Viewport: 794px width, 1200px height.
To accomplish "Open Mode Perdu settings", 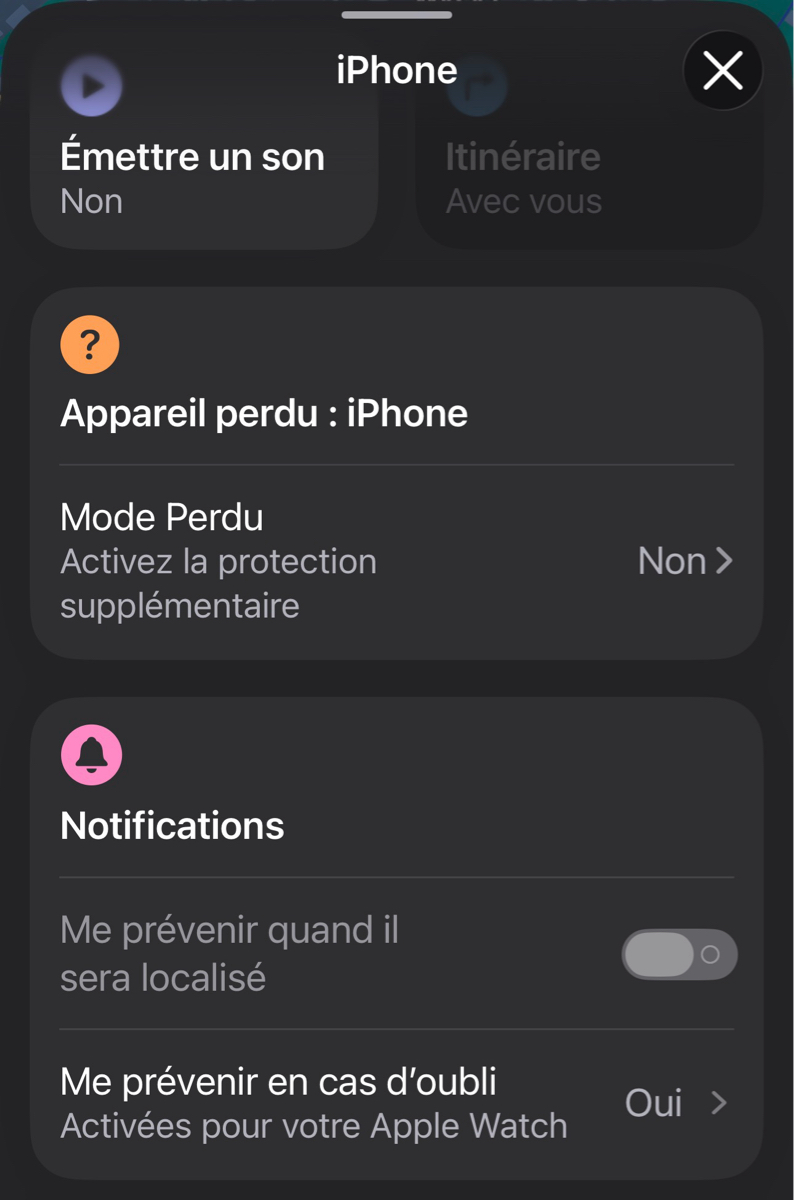I will (396, 561).
